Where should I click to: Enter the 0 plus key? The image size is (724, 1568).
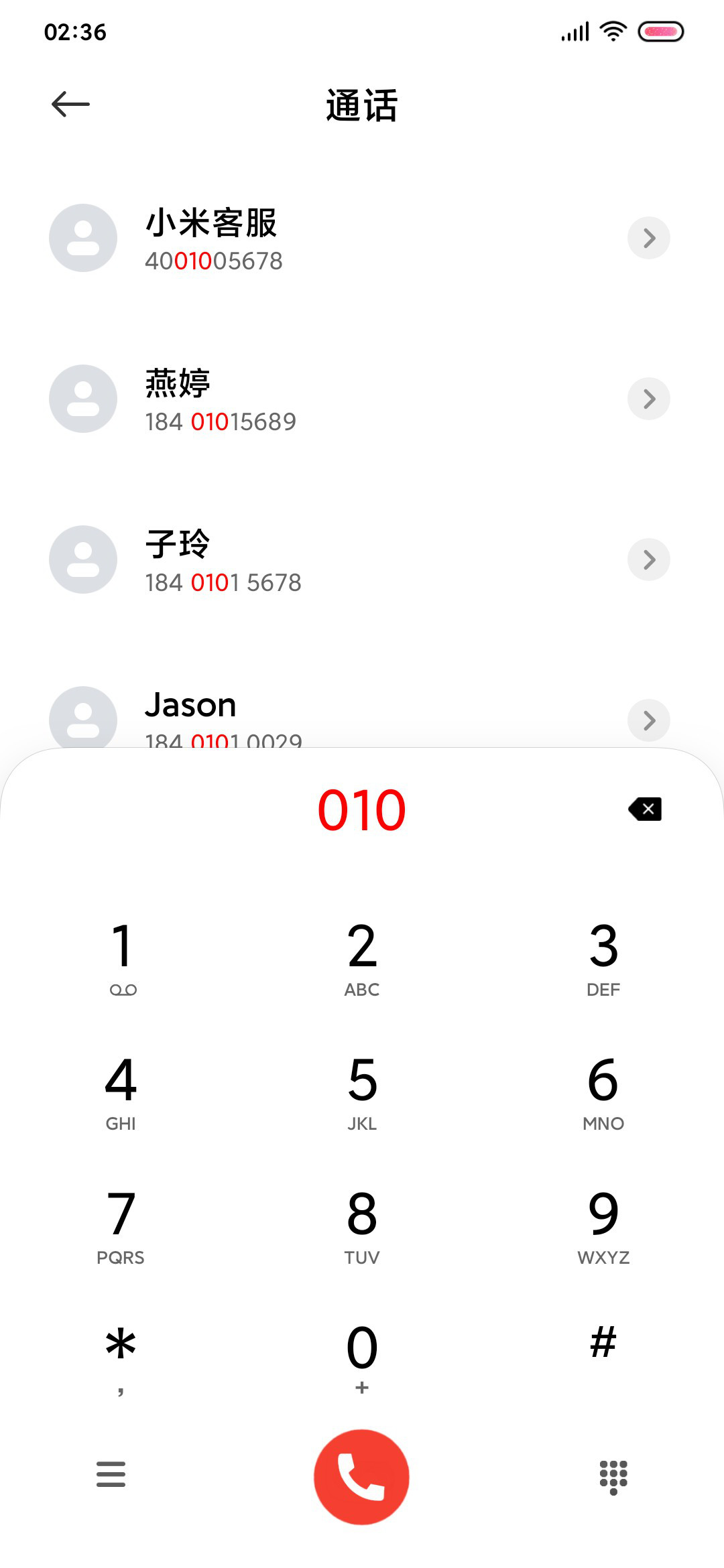362,1360
